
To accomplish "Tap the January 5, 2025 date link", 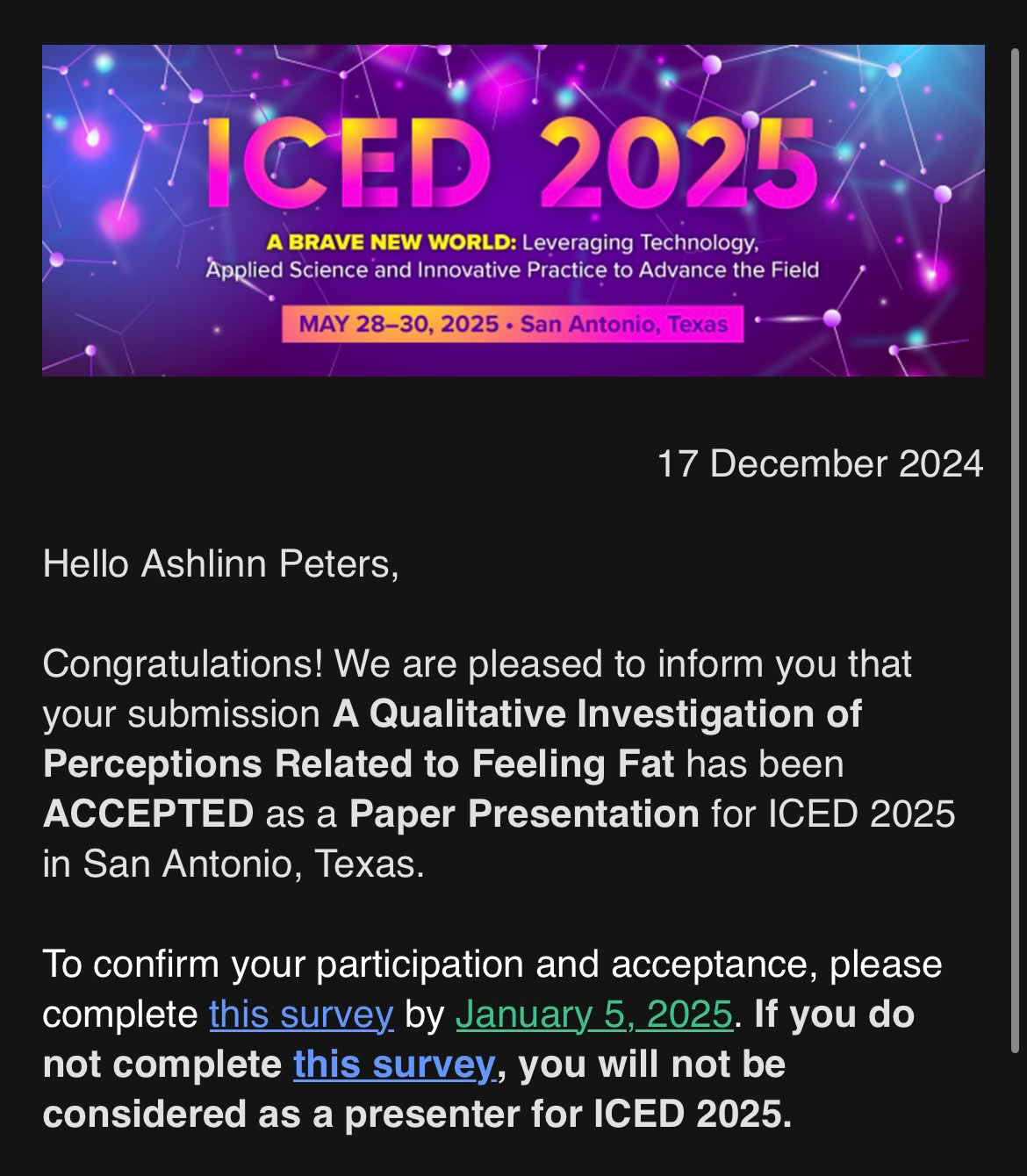I will pyautogui.click(x=594, y=1015).
